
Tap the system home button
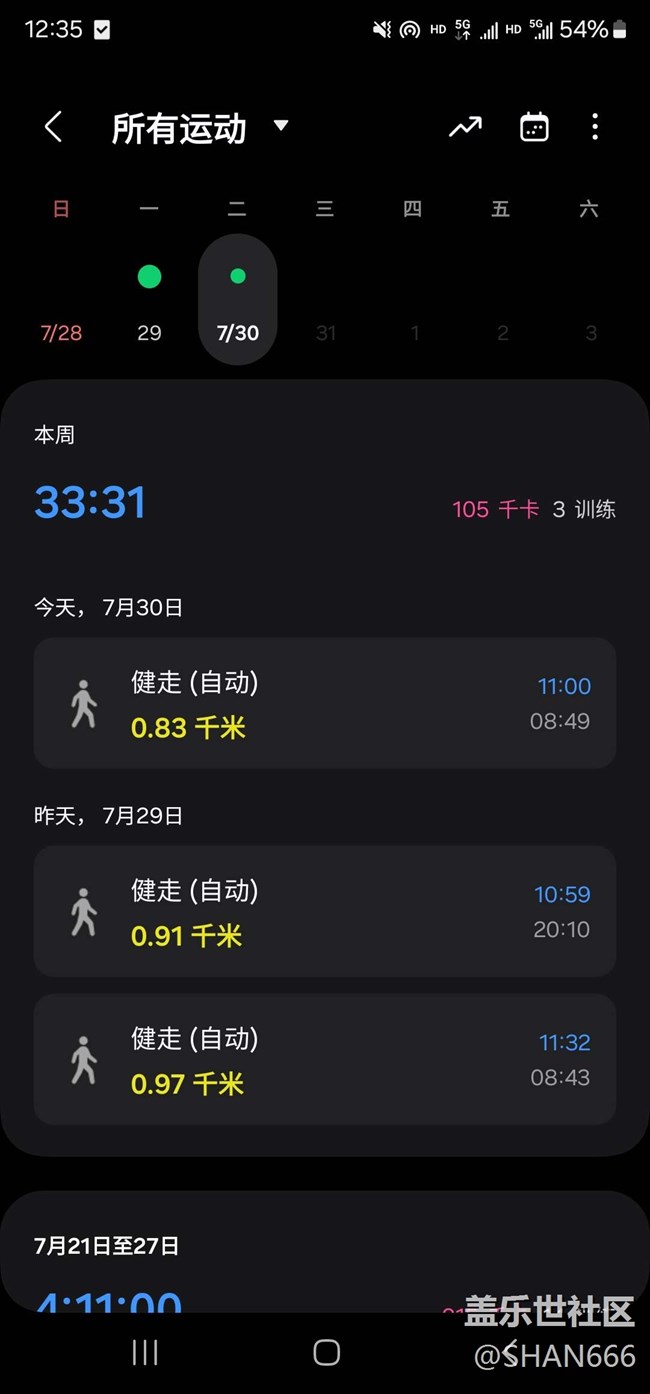326,1353
